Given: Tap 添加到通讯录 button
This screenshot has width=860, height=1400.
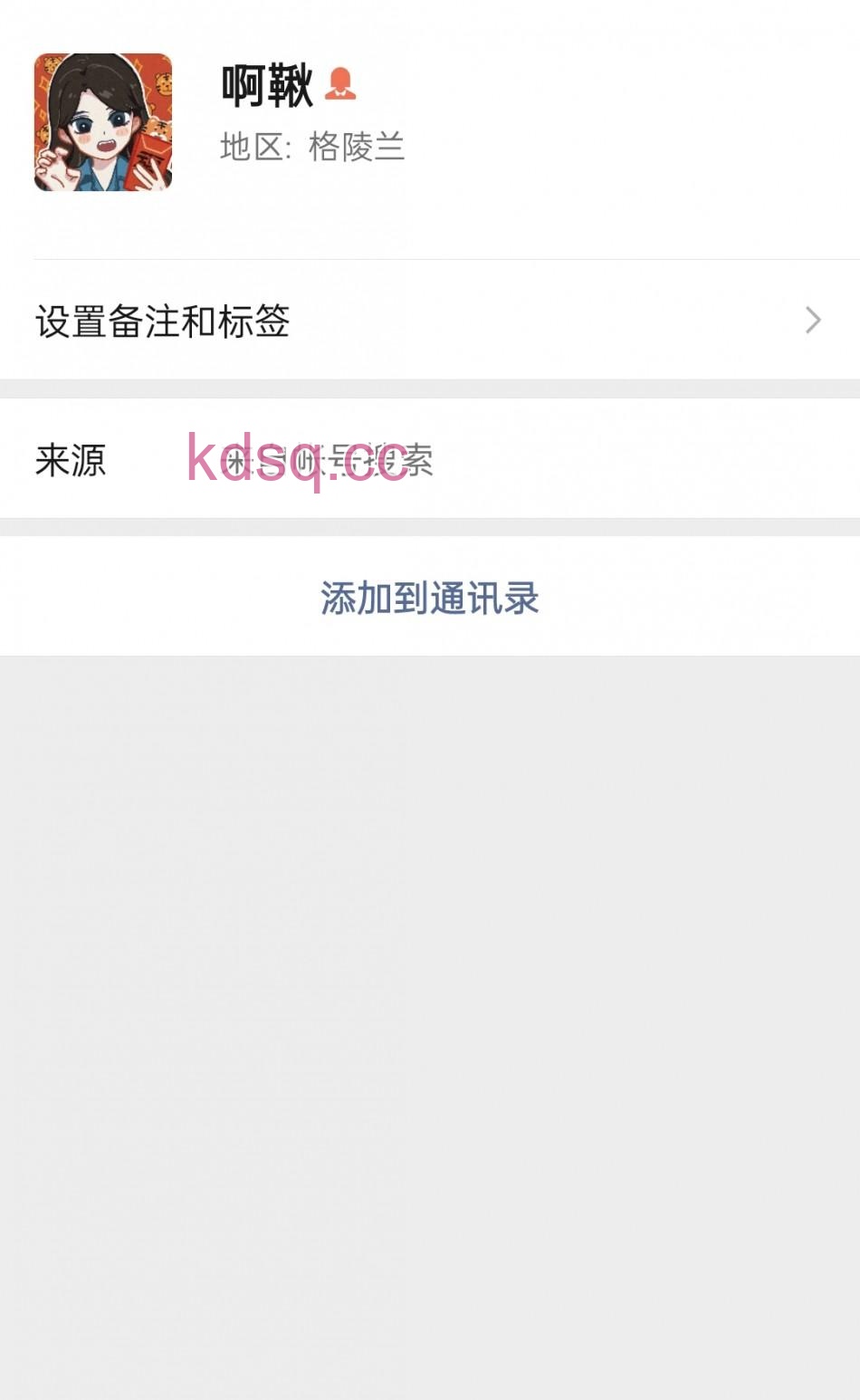Looking at the screenshot, I should [x=429, y=598].
